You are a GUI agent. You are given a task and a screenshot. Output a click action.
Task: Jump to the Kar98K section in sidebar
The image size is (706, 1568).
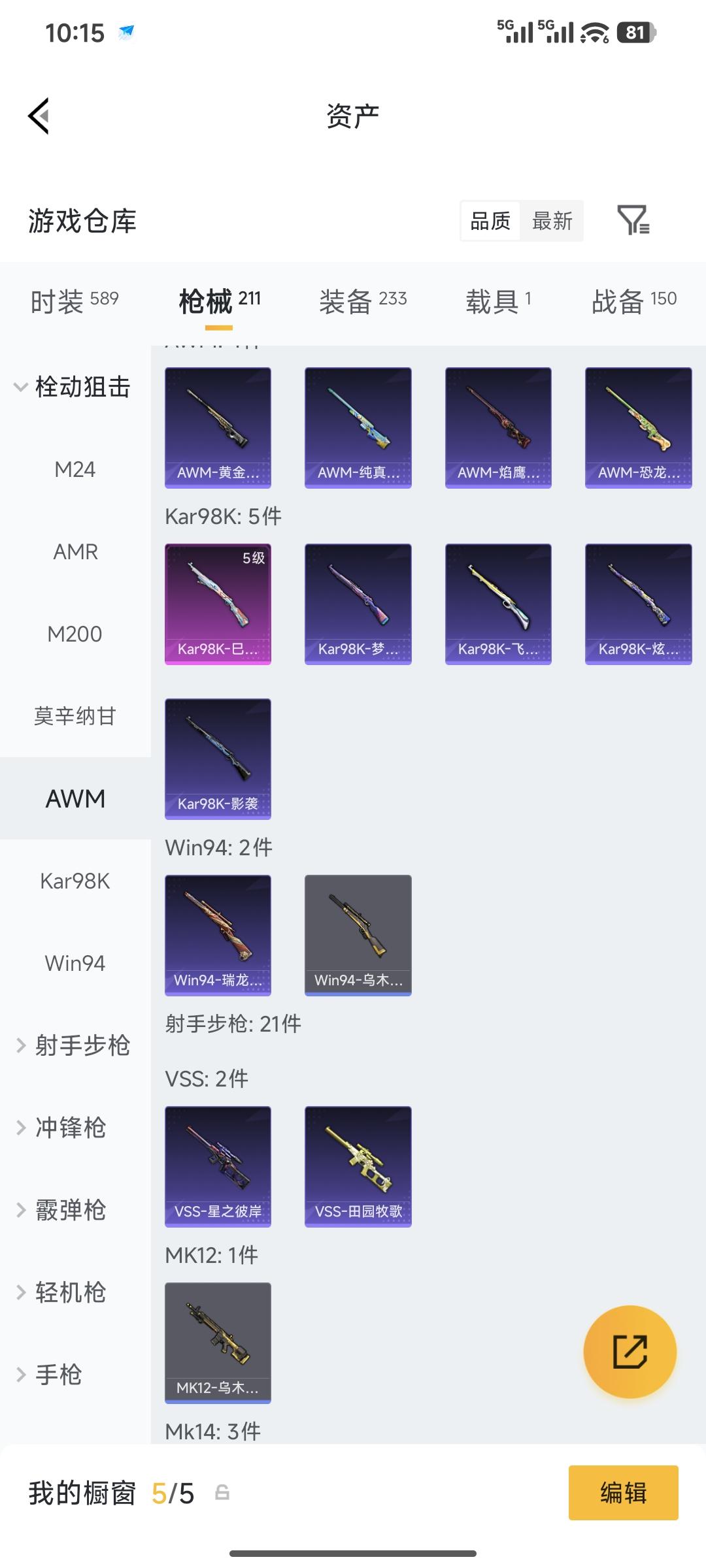[x=75, y=881]
